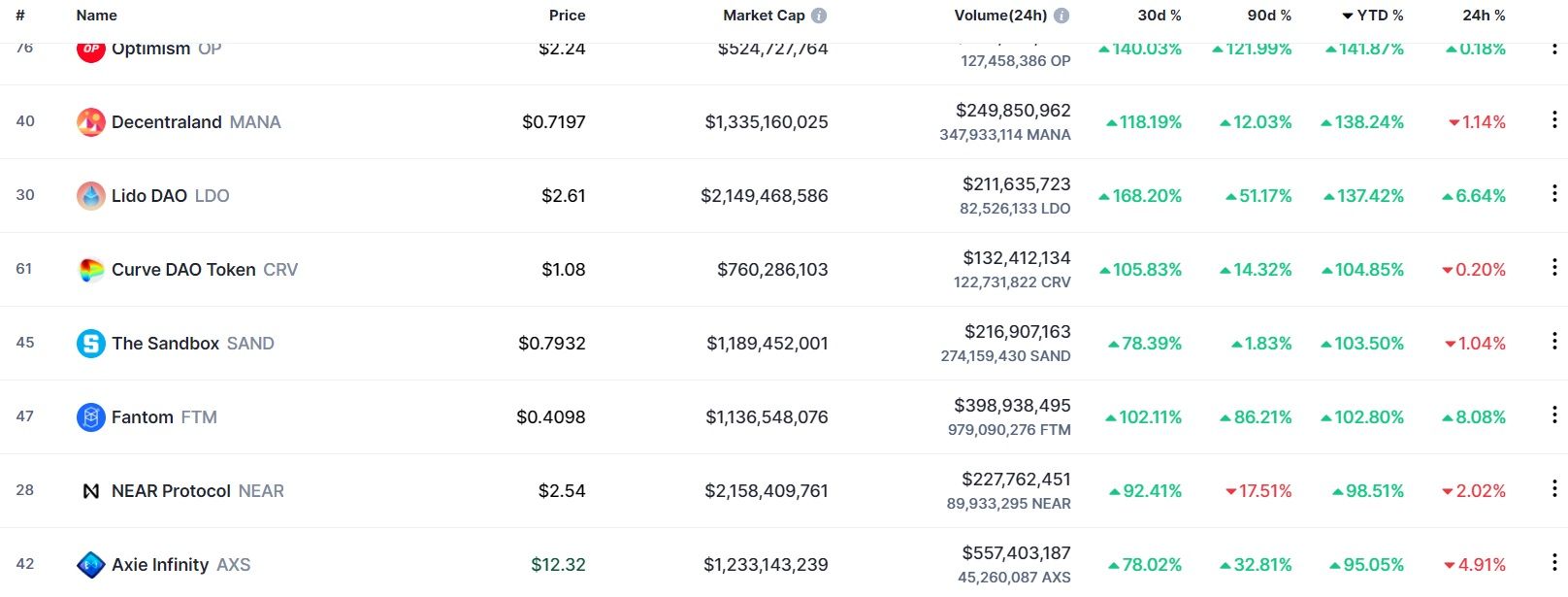Viewport: 1568px width, 597px height.
Task: Sort the table by 90d %
Action: [x=1269, y=16]
